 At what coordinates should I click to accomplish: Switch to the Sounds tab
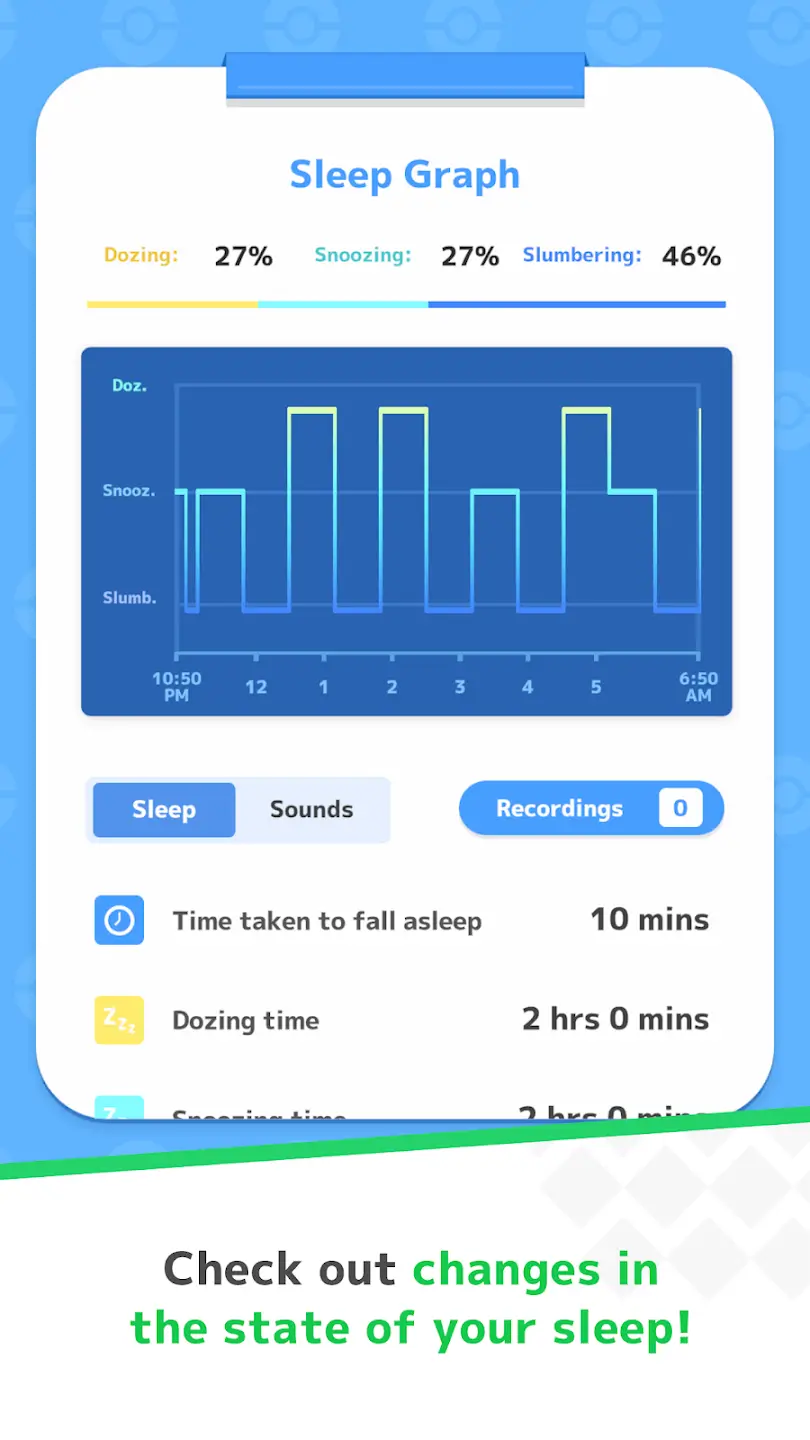pyautogui.click(x=311, y=810)
